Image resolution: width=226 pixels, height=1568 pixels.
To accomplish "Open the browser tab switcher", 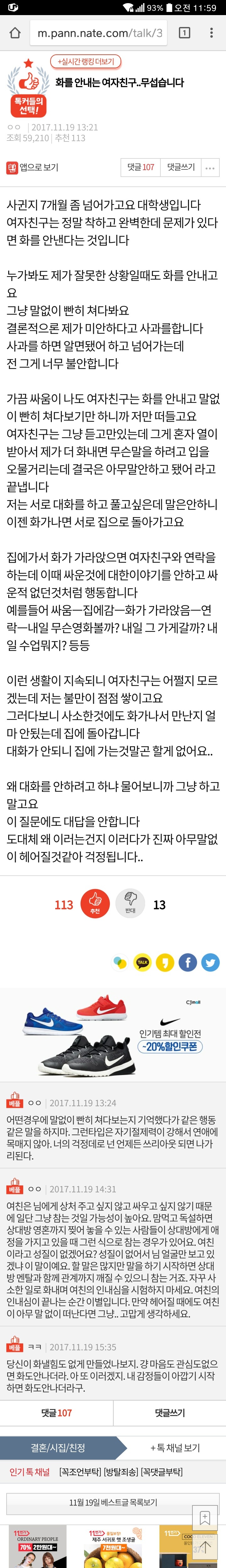I will click(184, 33).
